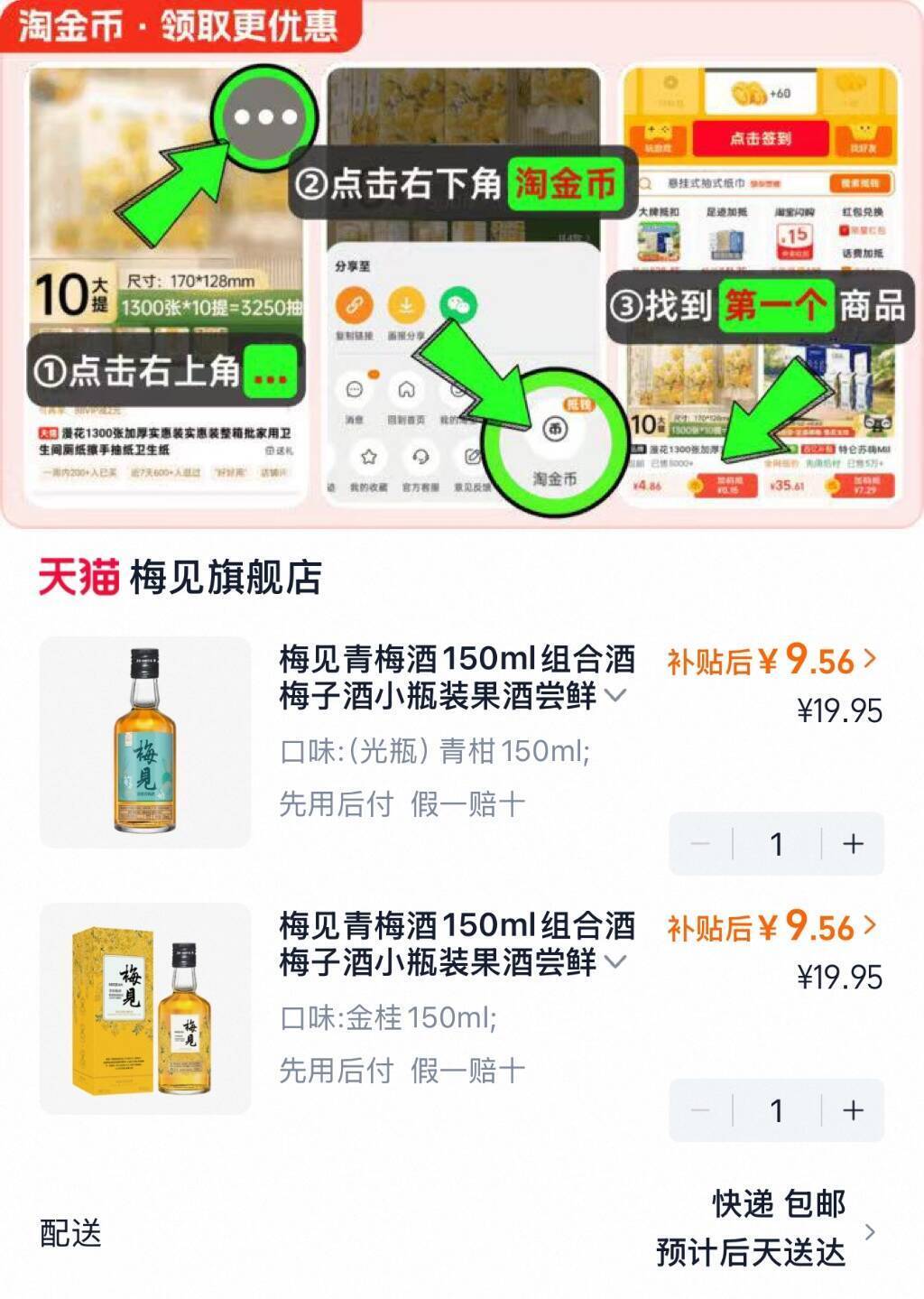Screen dimensions: 924x1299
Task: Open subsidy price details for the 青柑 item
Action: point(772,661)
